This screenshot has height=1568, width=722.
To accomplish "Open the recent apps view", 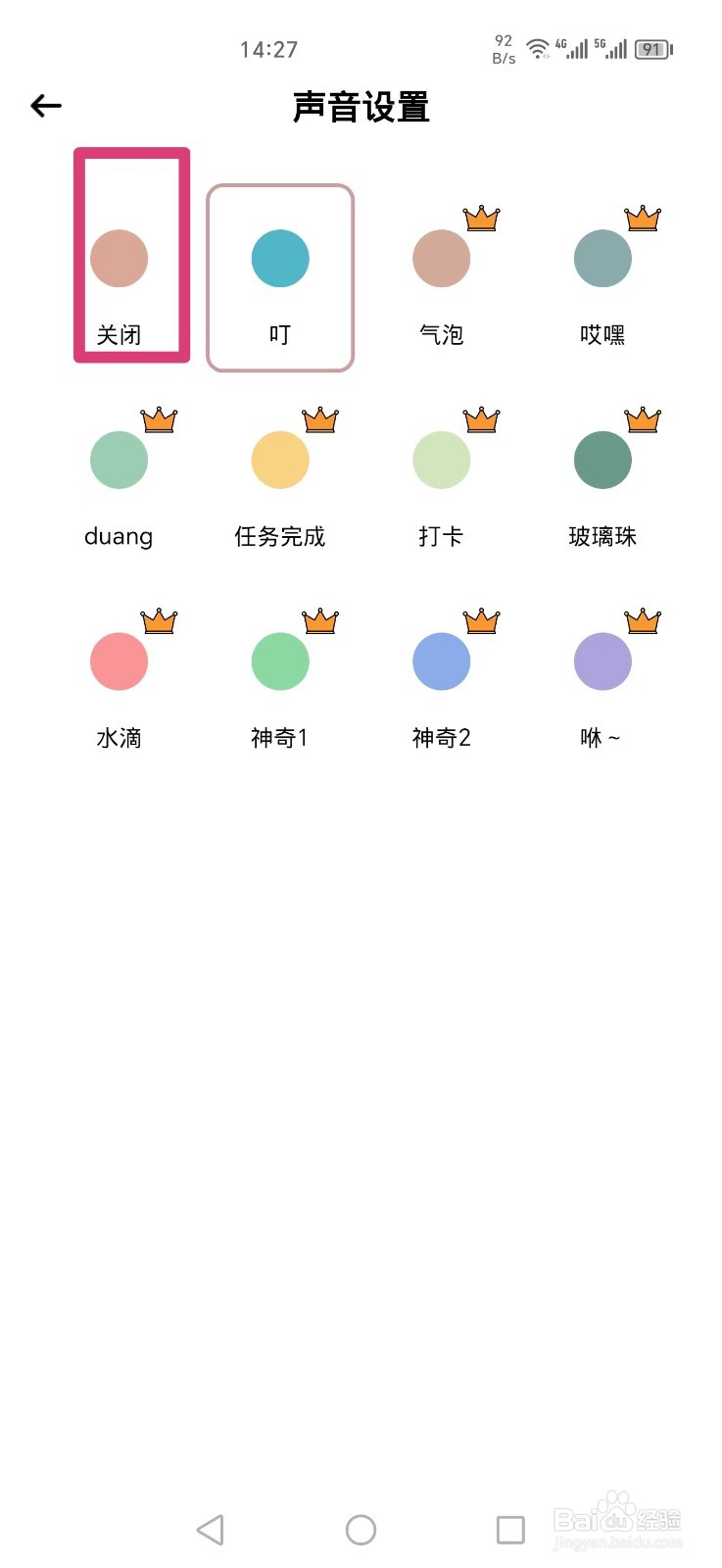I will point(510,1530).
